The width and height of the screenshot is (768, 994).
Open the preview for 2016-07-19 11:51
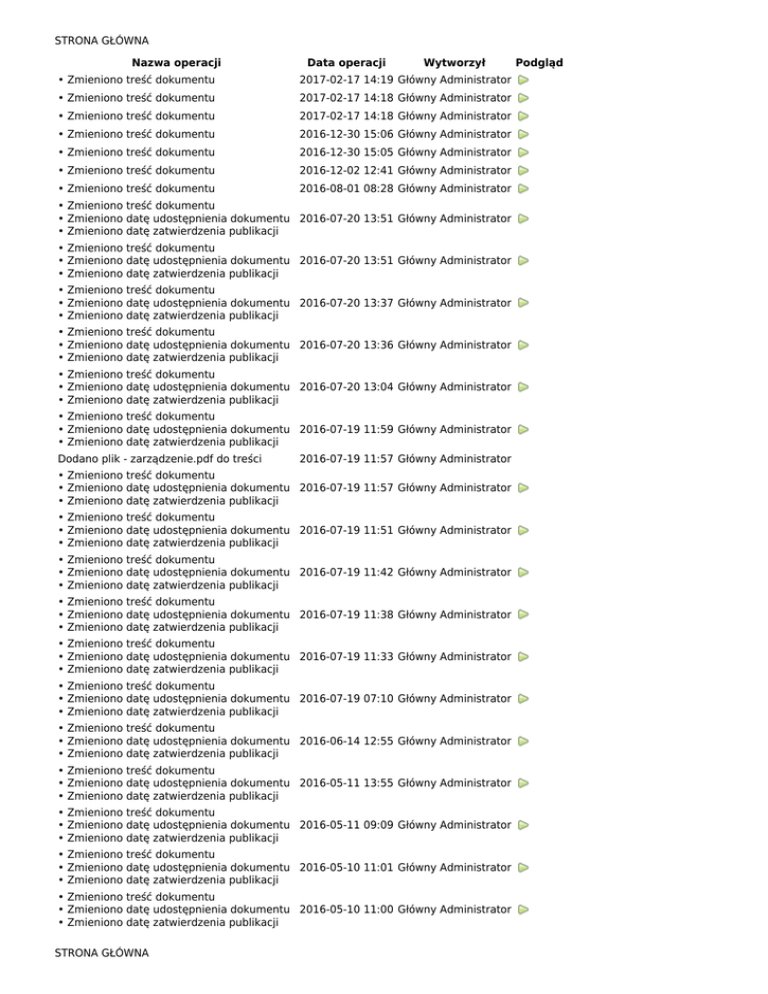pyautogui.click(x=524, y=530)
